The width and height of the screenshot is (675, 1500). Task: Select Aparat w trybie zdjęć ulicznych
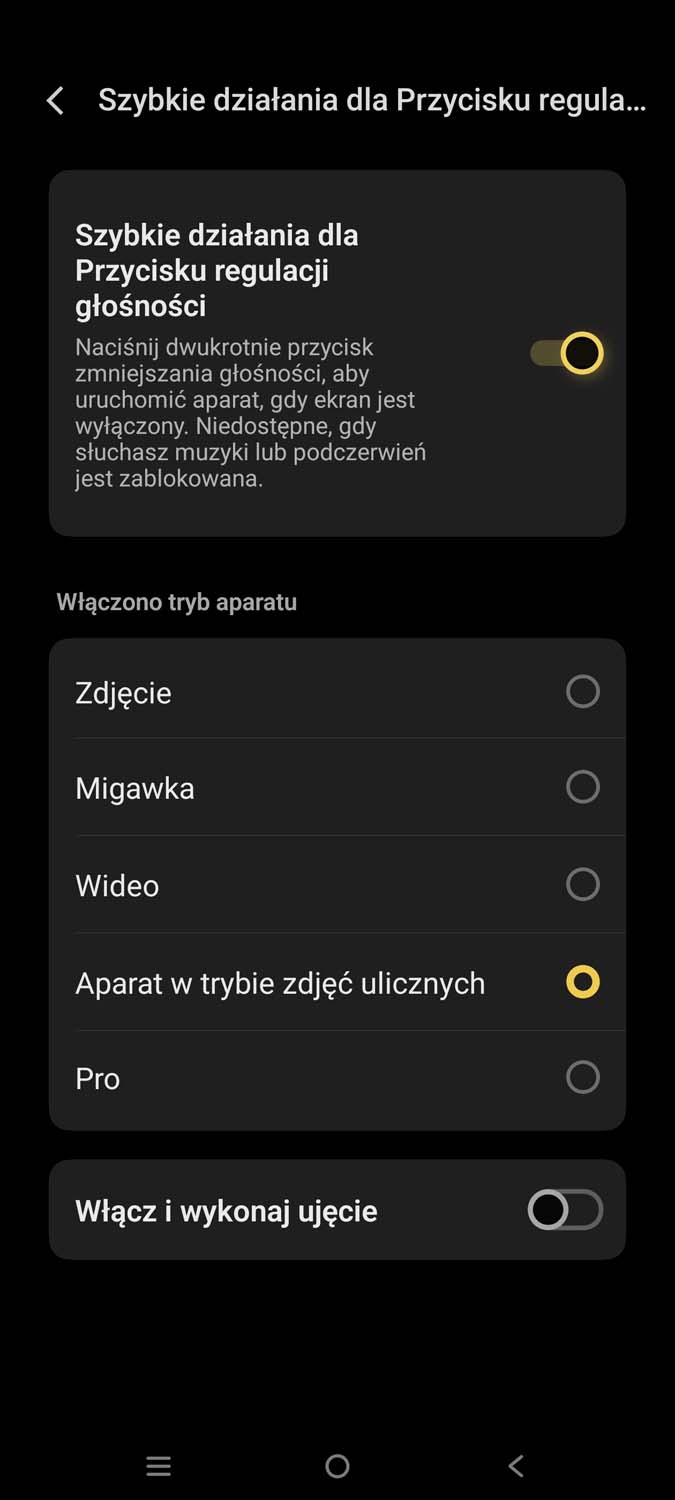point(582,982)
